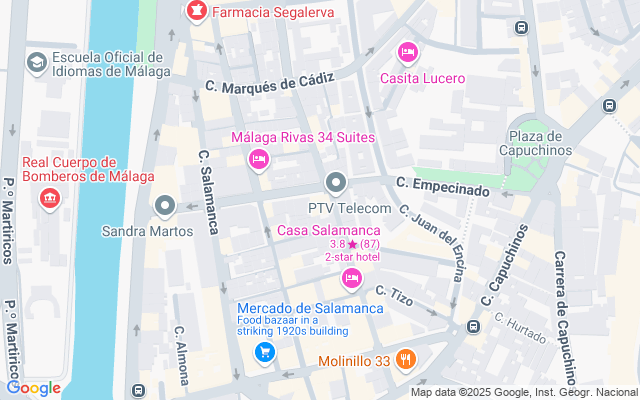Open the Google logo link
This screenshot has width=640, height=400.
point(33,388)
